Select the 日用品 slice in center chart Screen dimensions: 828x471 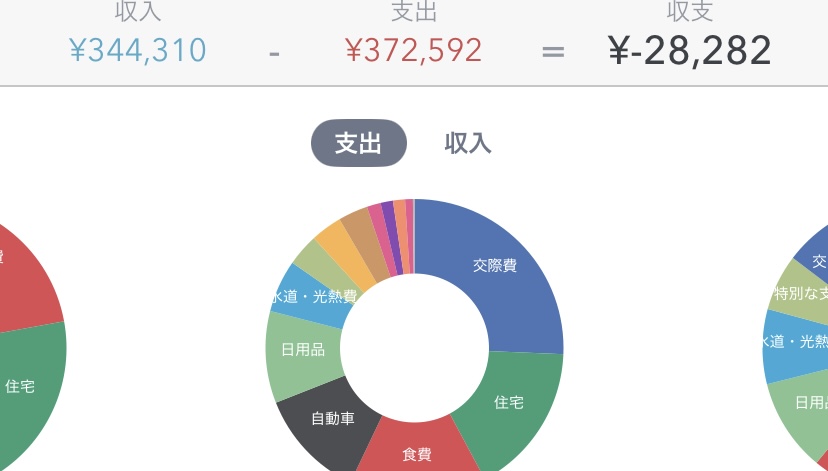[x=302, y=350]
